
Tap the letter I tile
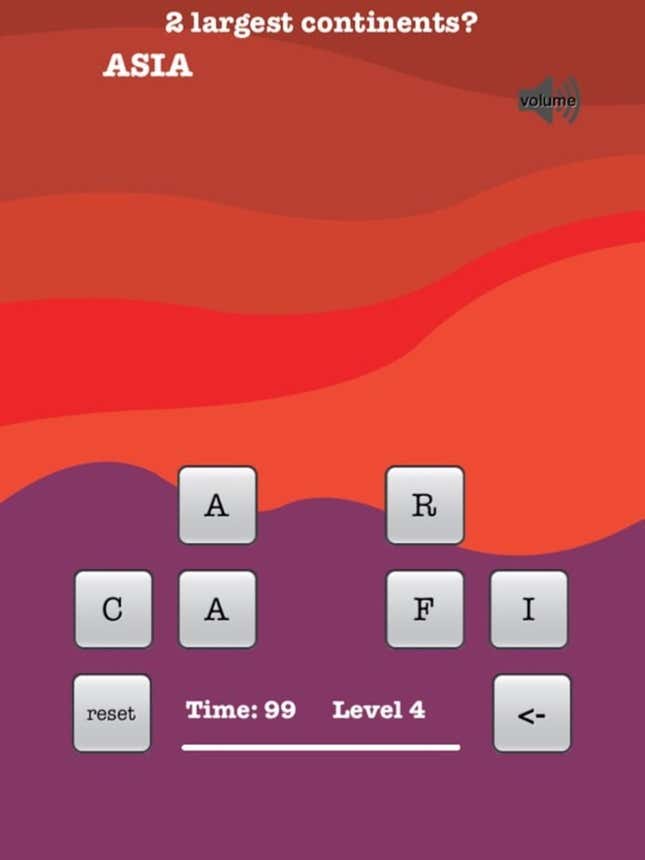(529, 609)
